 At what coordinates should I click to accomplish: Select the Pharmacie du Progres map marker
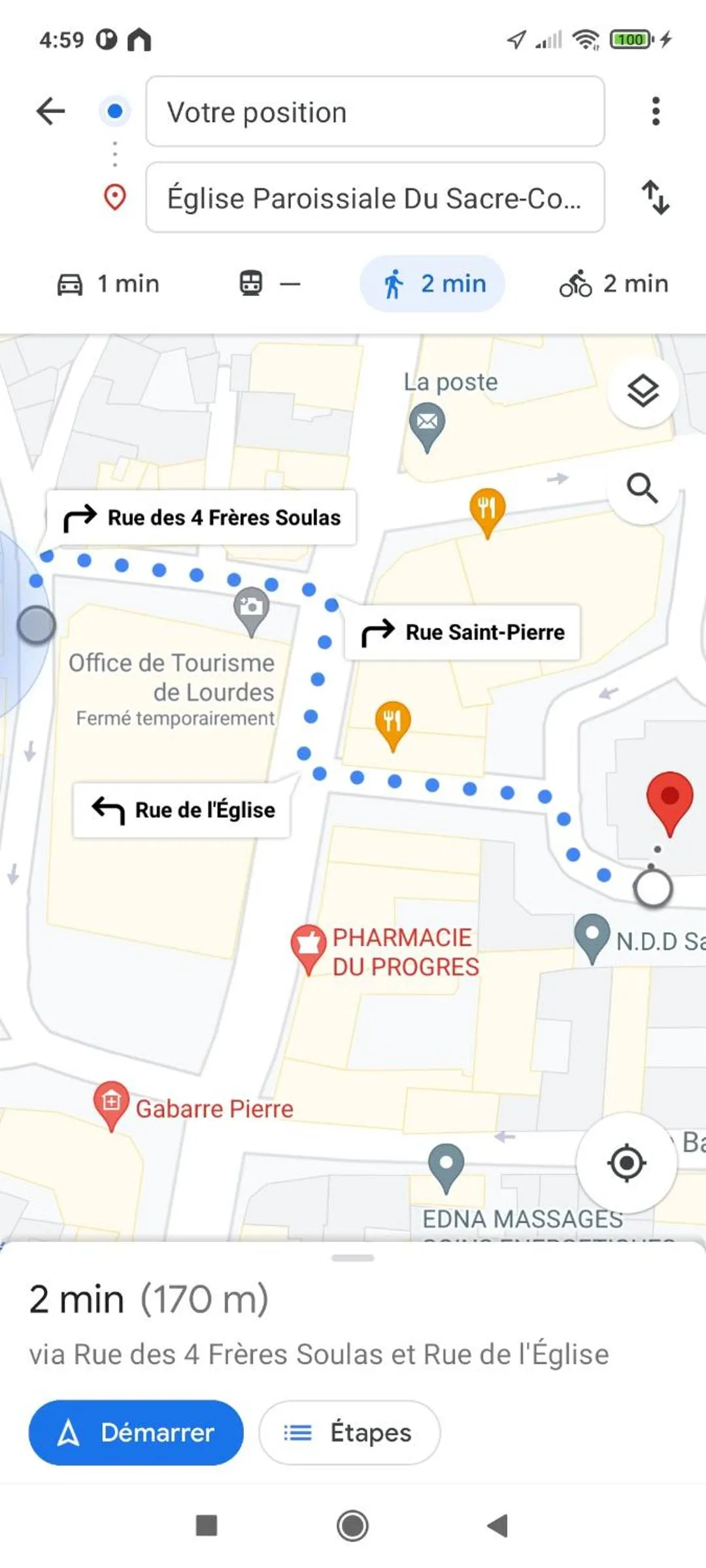click(309, 943)
